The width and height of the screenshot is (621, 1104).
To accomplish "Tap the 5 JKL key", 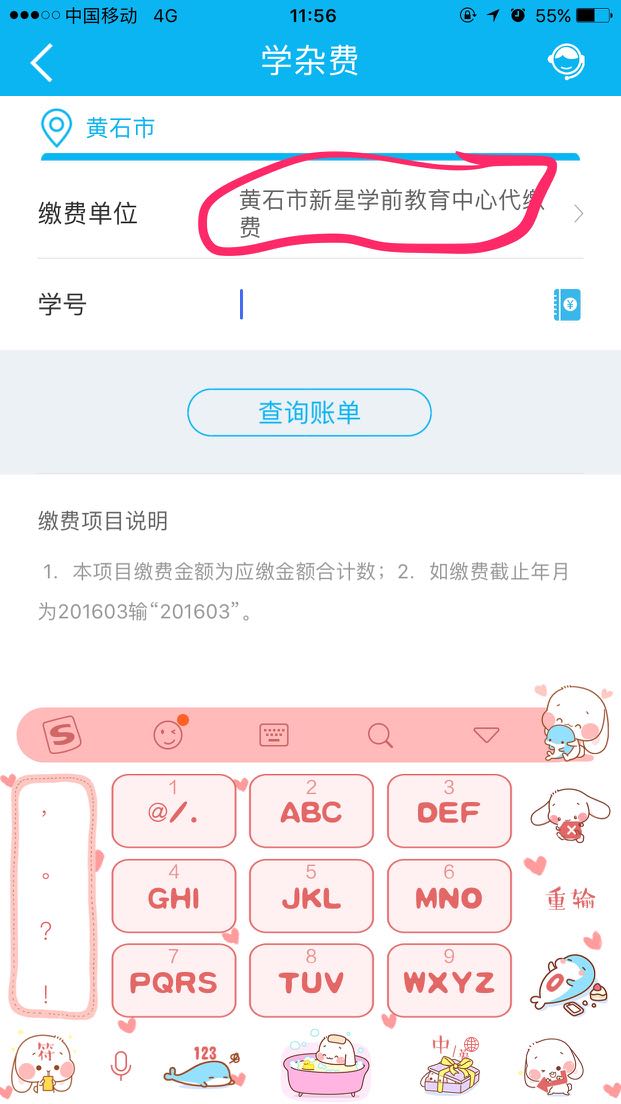I will (311, 896).
